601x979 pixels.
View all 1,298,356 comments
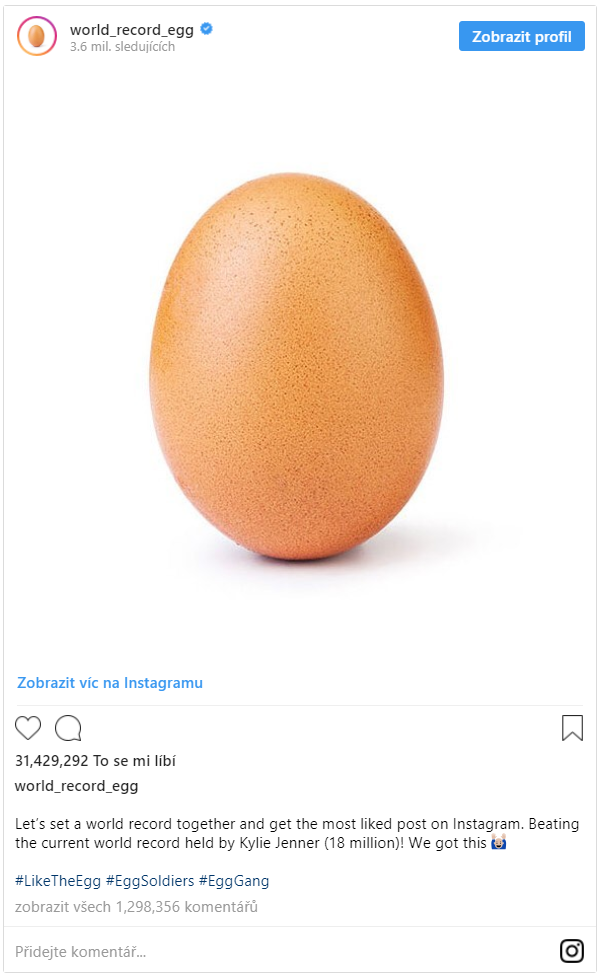pos(136,907)
